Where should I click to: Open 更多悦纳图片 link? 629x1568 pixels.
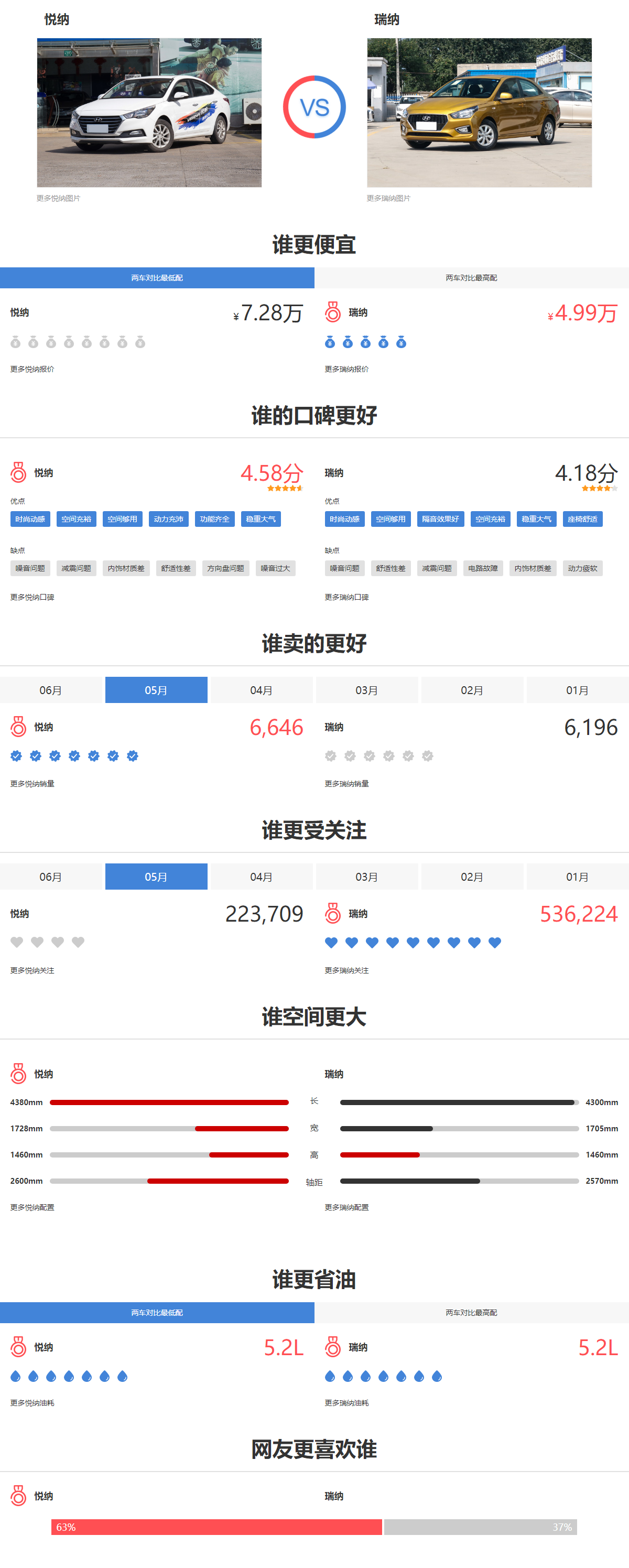pyautogui.click(x=58, y=198)
